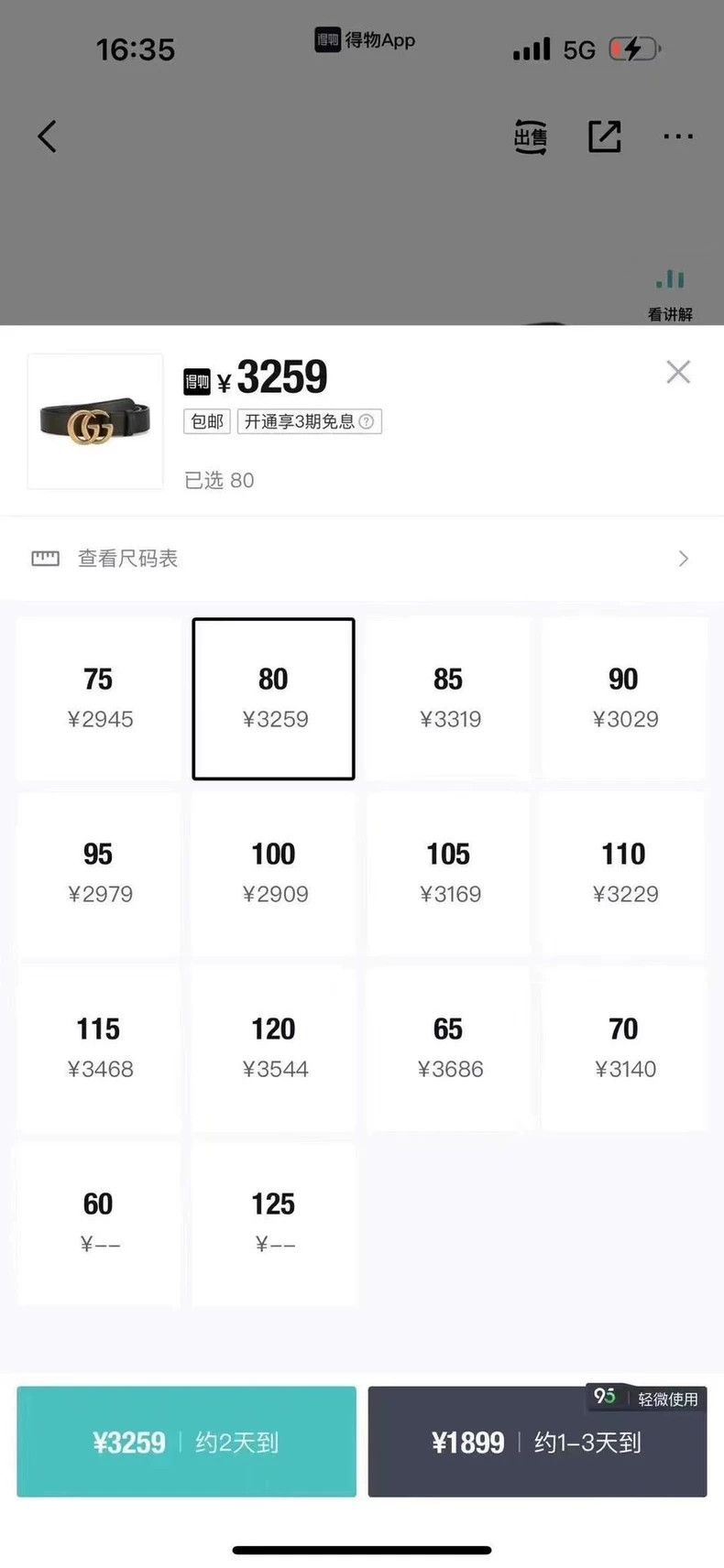
Task: Buy new at ¥3259 with 2-day delivery
Action: (186, 1442)
